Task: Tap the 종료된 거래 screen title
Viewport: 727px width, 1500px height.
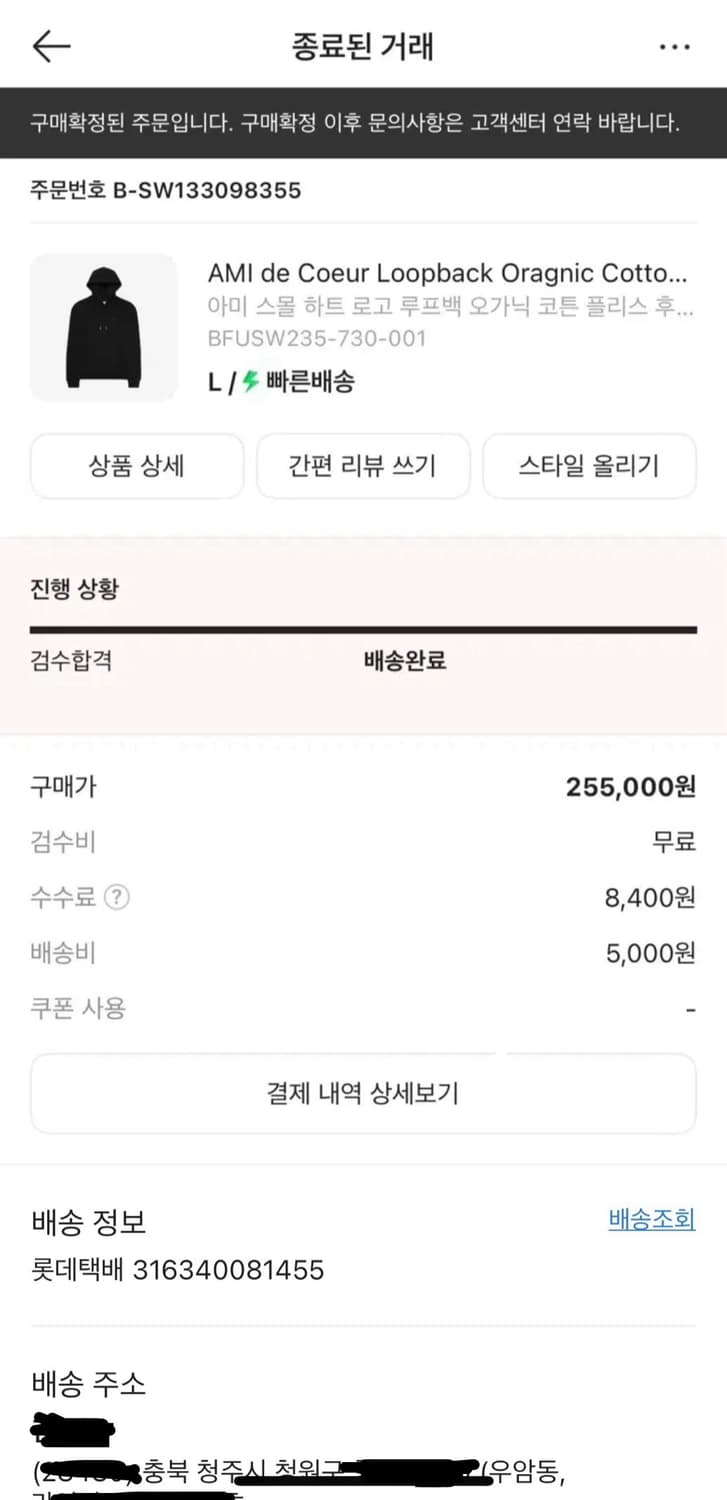Action: tap(363, 45)
